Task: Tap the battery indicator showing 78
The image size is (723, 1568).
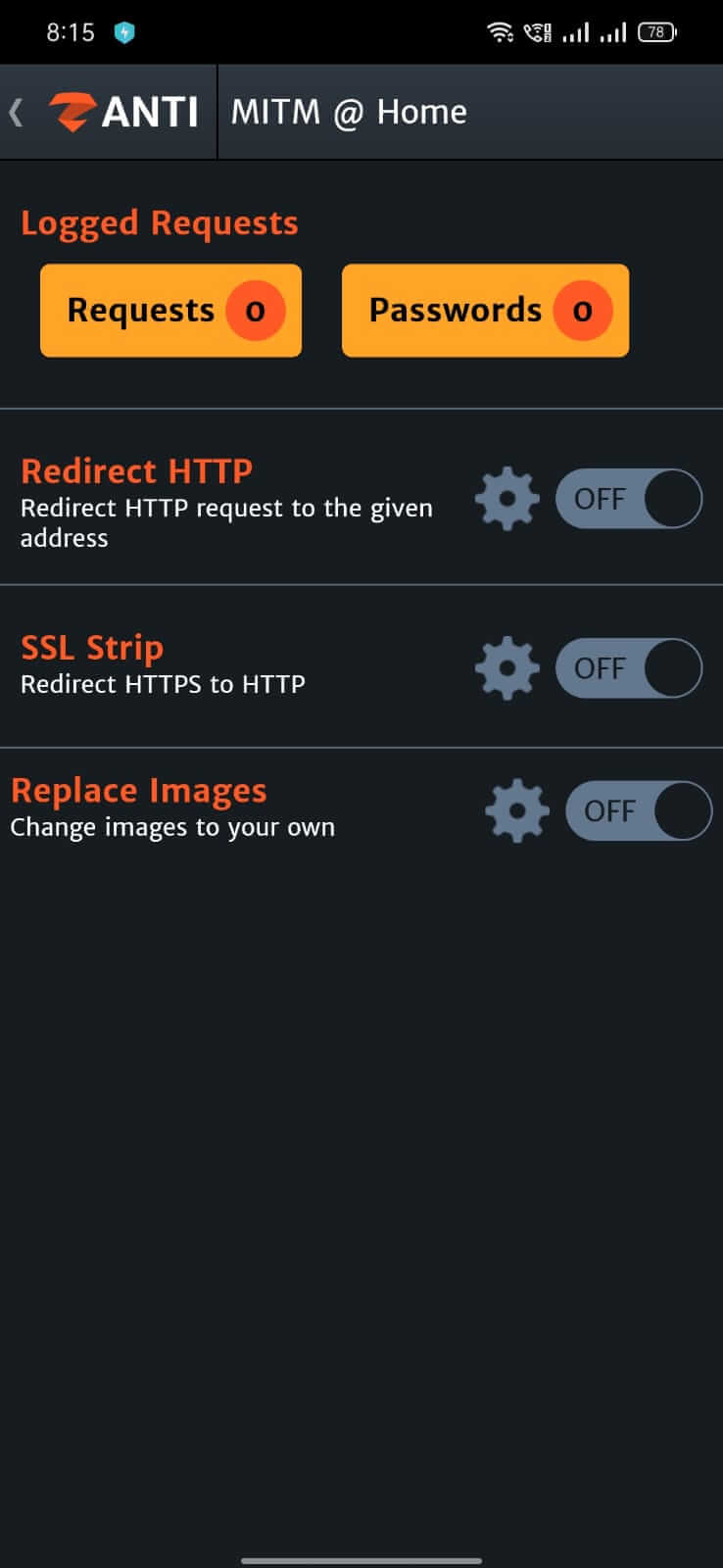Action: (x=655, y=31)
